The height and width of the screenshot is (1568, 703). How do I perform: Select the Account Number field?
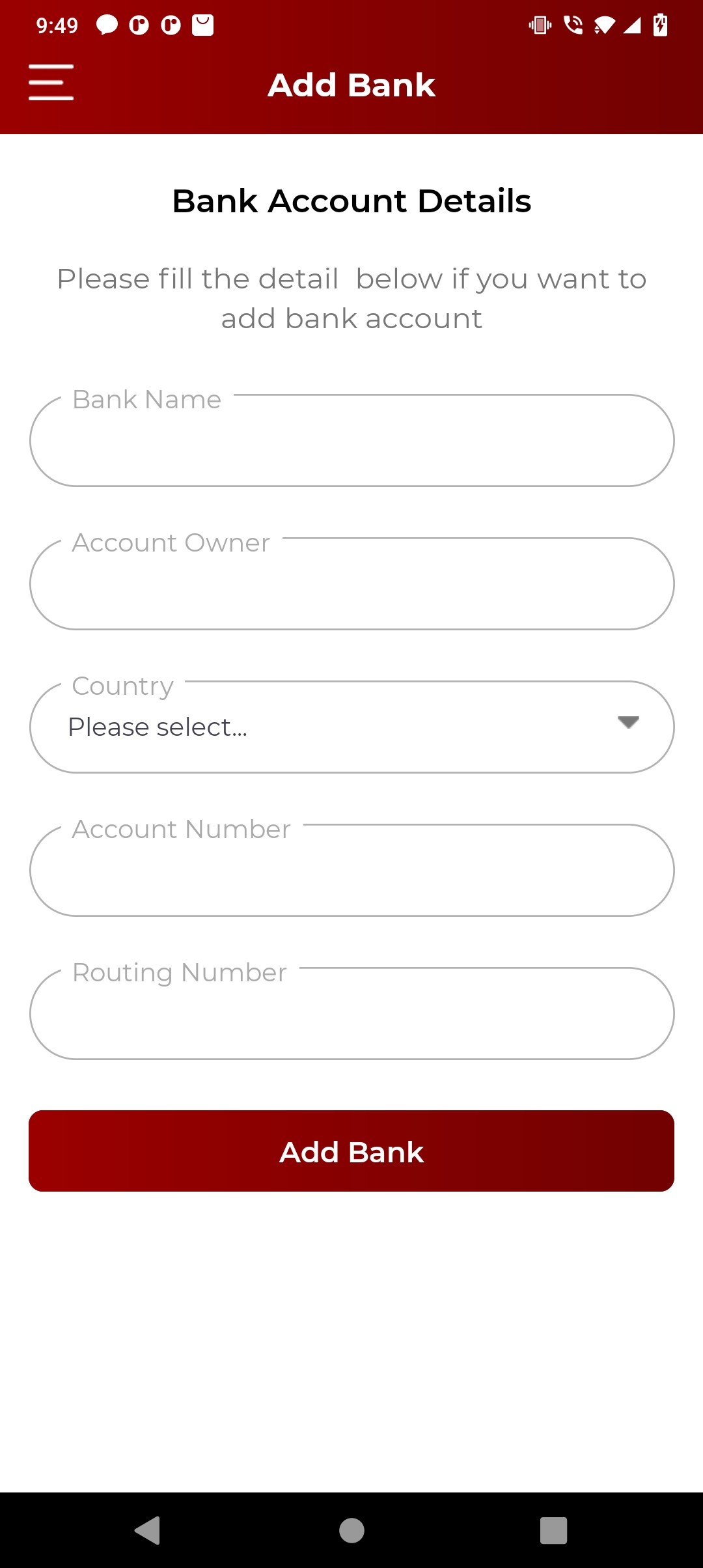(351, 871)
